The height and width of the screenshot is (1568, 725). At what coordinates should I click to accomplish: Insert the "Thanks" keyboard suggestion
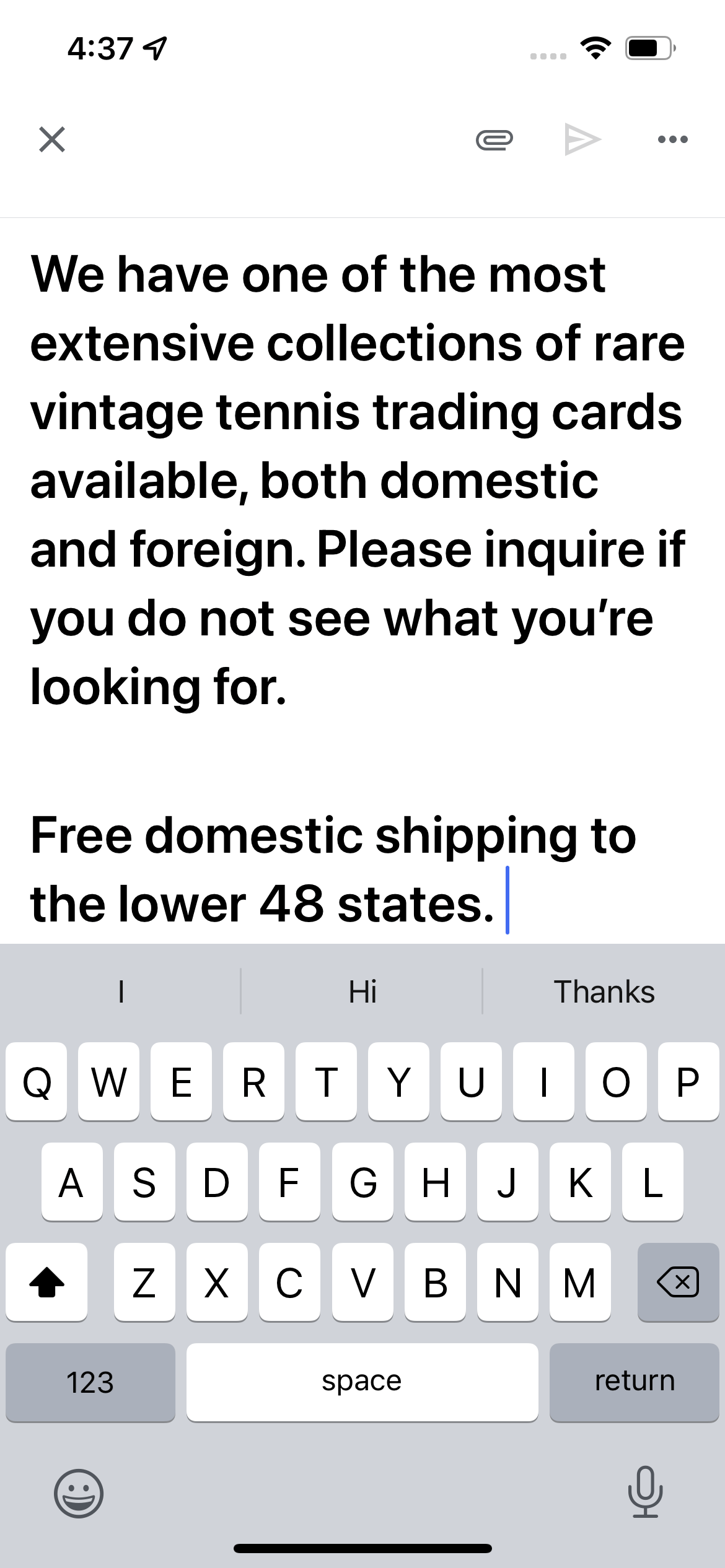[604, 991]
